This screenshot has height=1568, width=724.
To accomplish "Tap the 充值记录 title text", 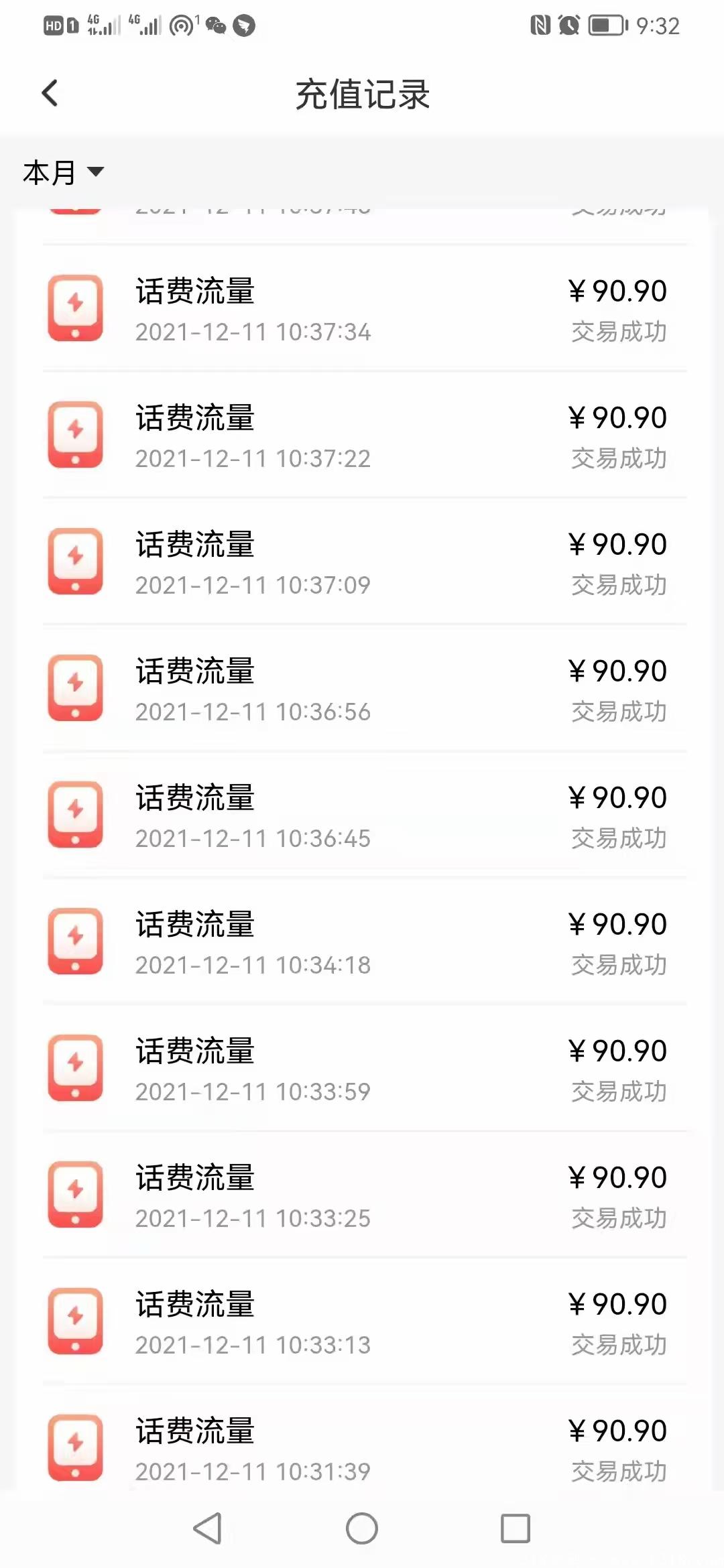I will point(362,95).
